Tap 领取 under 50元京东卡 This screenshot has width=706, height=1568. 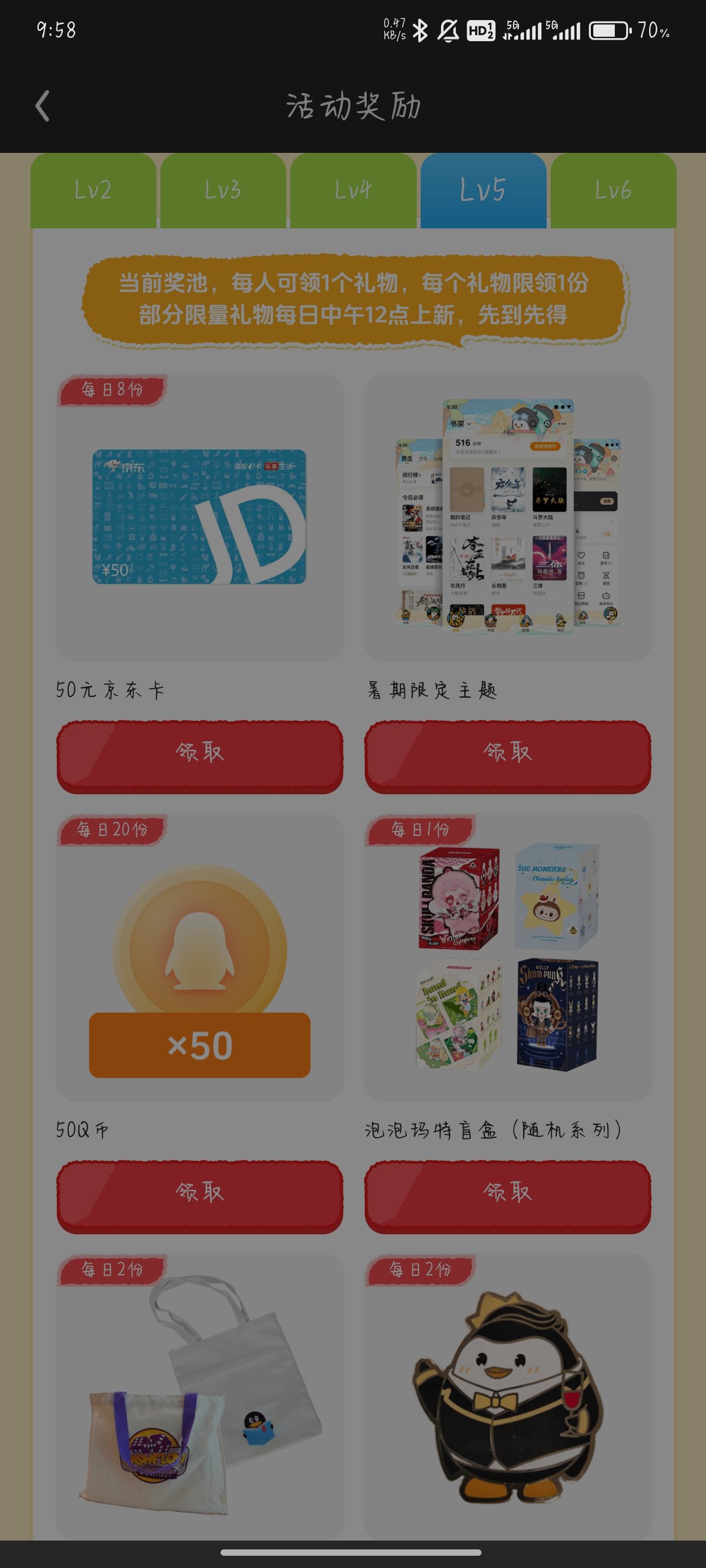[200, 757]
